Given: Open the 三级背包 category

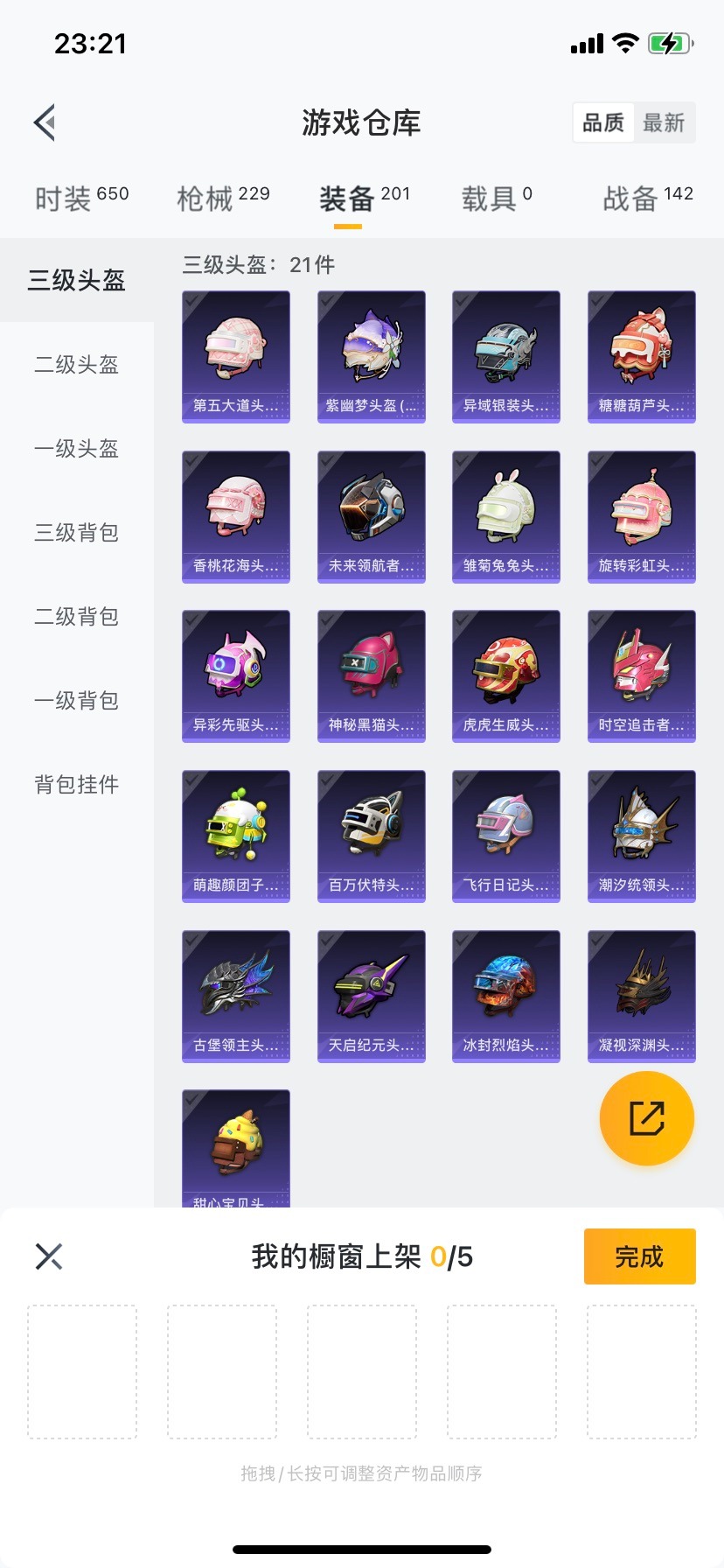Looking at the screenshot, I should click(x=77, y=533).
